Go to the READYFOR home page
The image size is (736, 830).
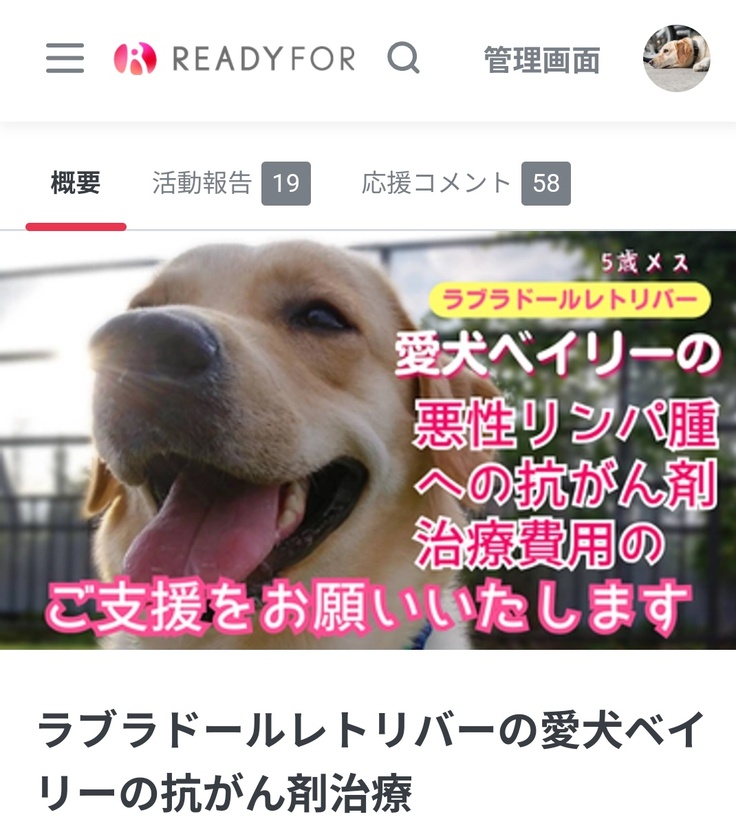[x=235, y=59]
